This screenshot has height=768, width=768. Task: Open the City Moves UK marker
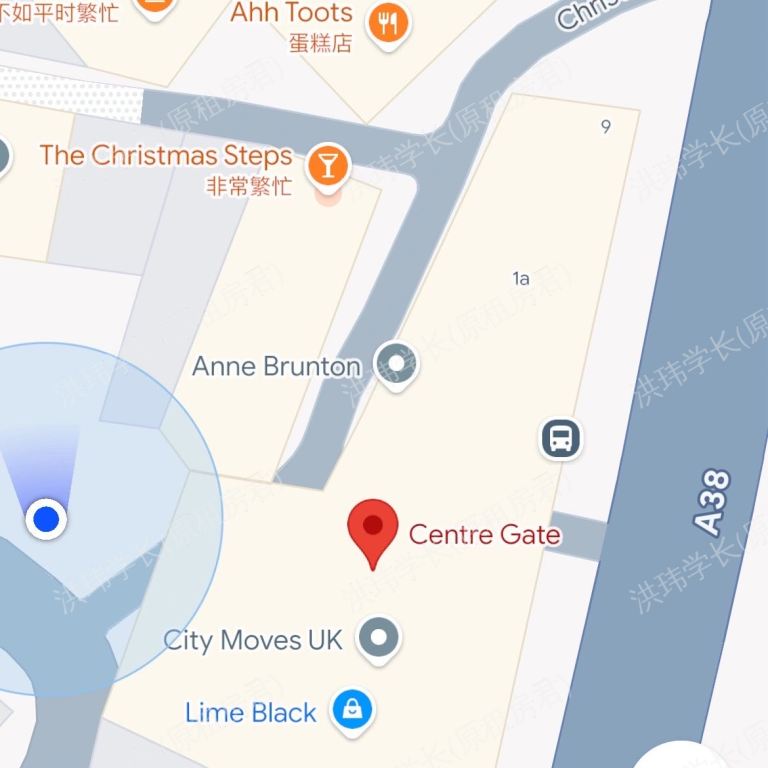(x=378, y=636)
